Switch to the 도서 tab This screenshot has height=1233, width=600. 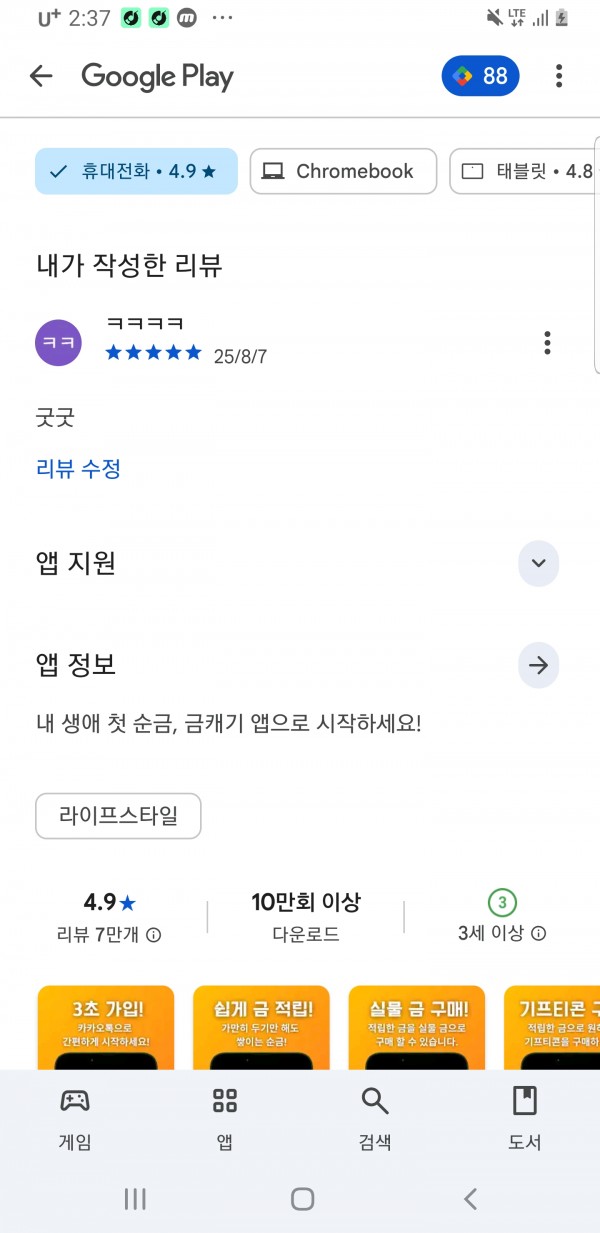click(524, 1120)
